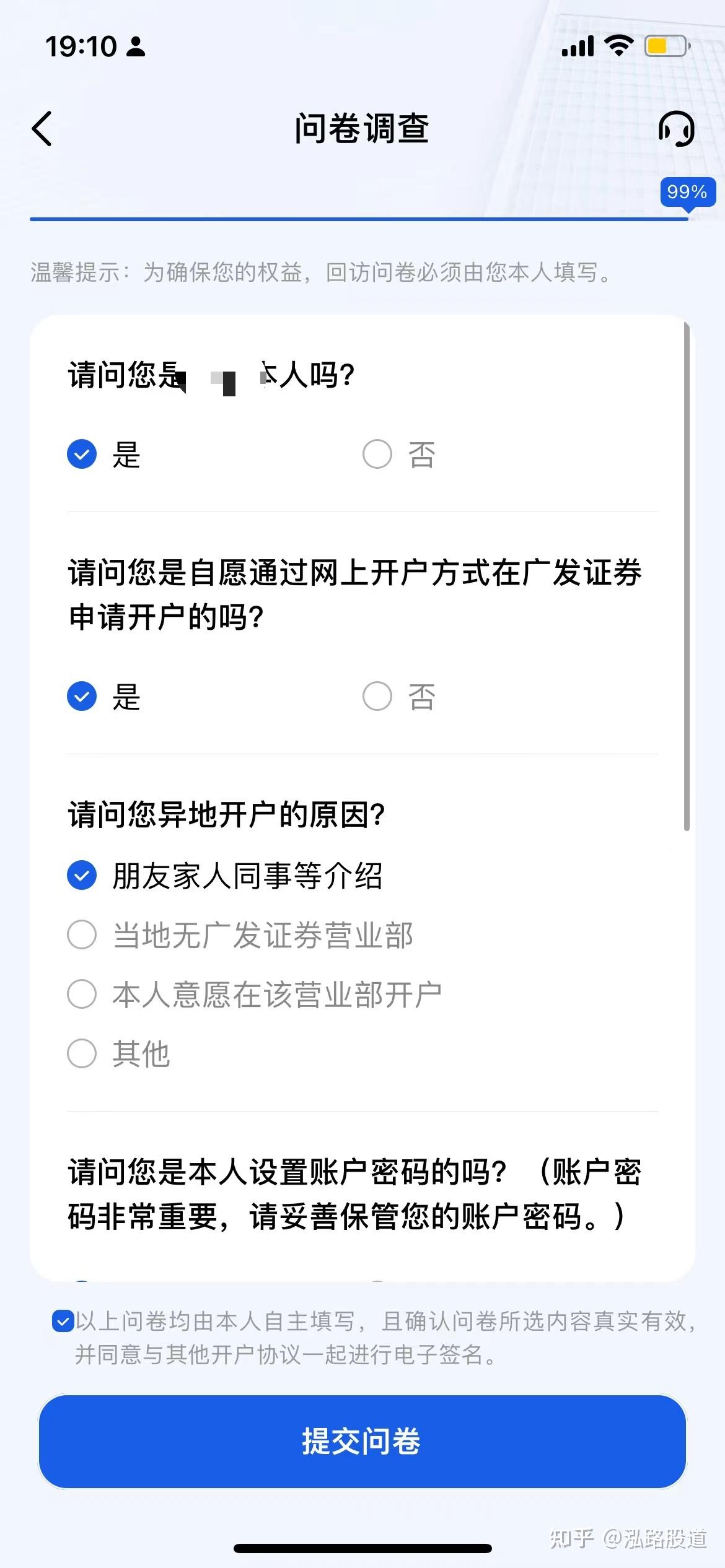Viewport: 725px width, 1568px height.
Task: Go back from the 问卷调查 page
Action: click(42, 129)
